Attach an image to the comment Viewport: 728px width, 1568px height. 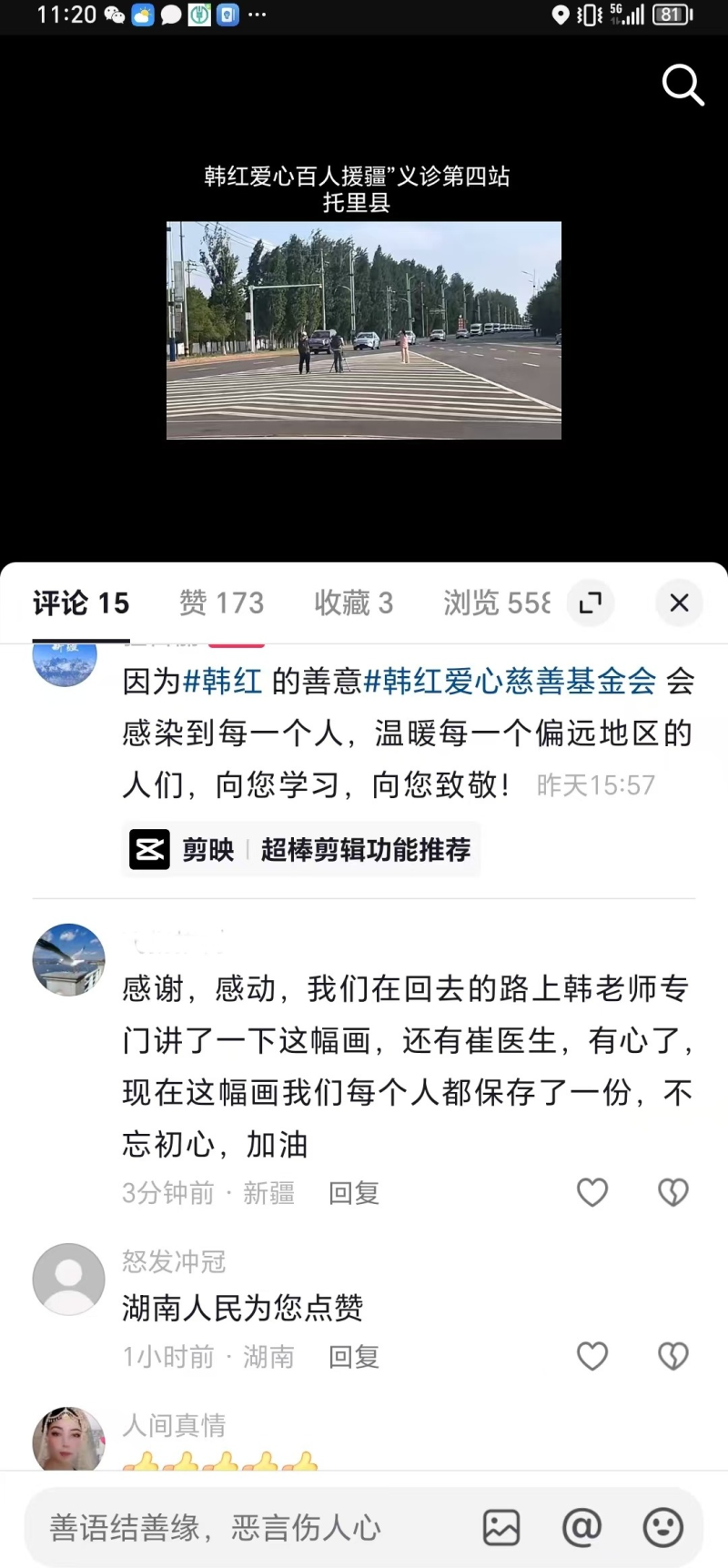tap(501, 1528)
